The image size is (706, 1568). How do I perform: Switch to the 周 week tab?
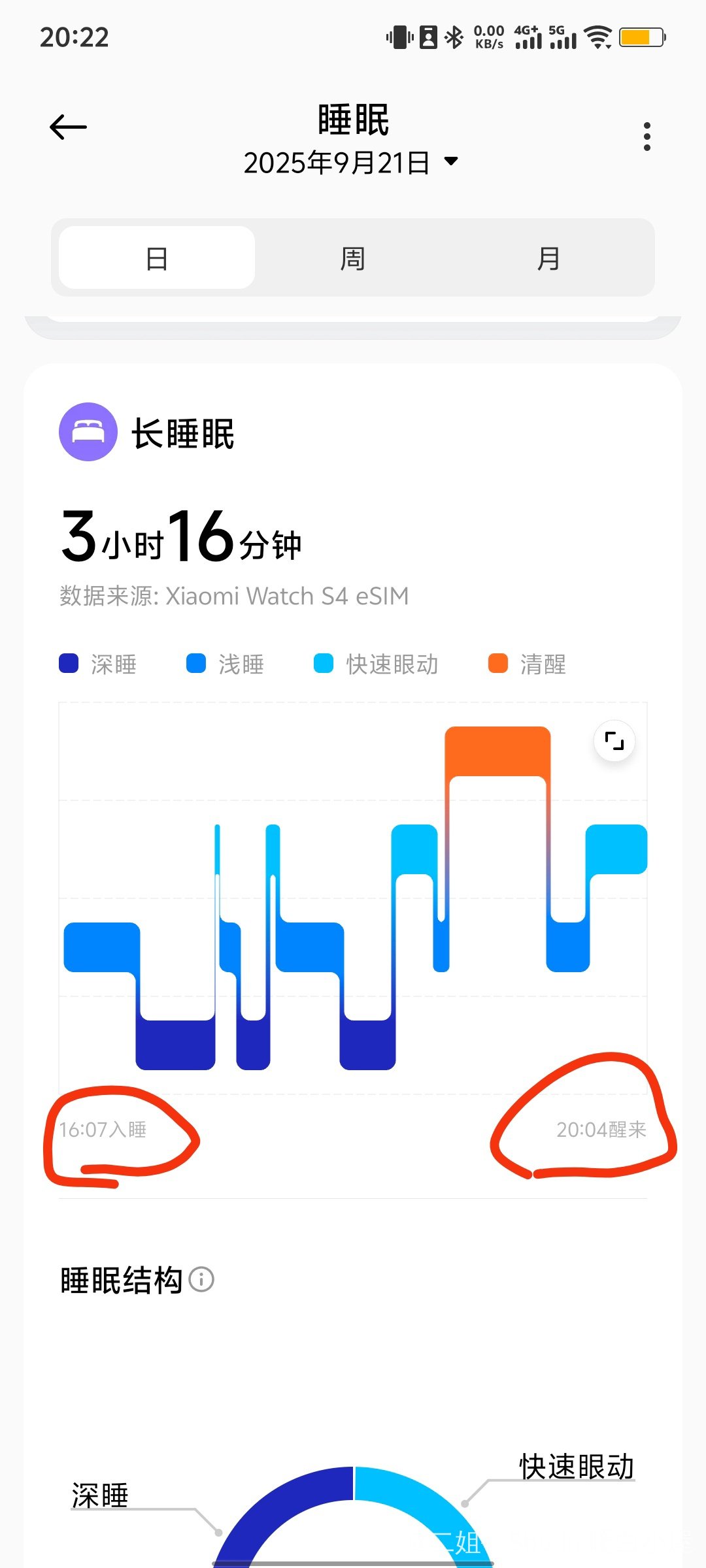[x=352, y=258]
